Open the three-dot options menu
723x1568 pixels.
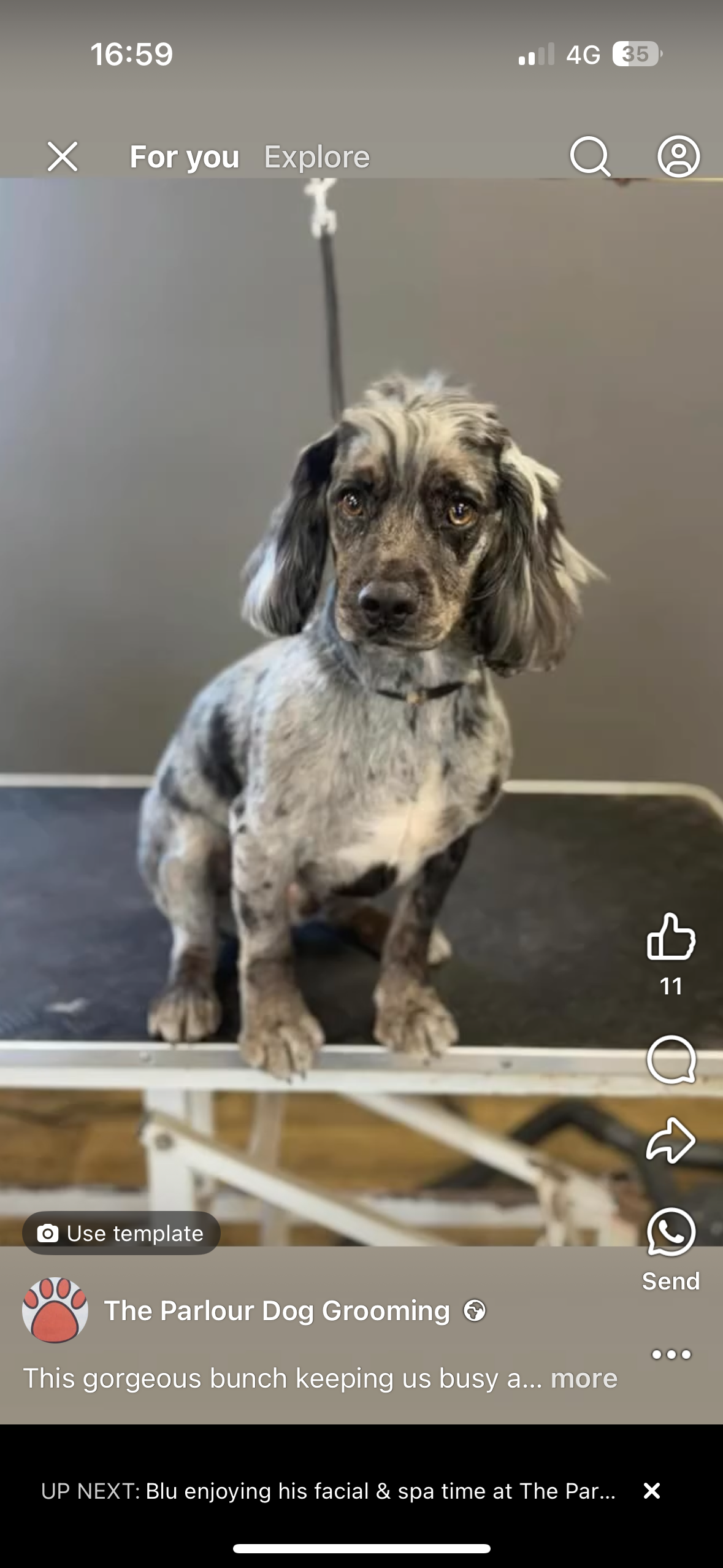pyautogui.click(x=671, y=1354)
